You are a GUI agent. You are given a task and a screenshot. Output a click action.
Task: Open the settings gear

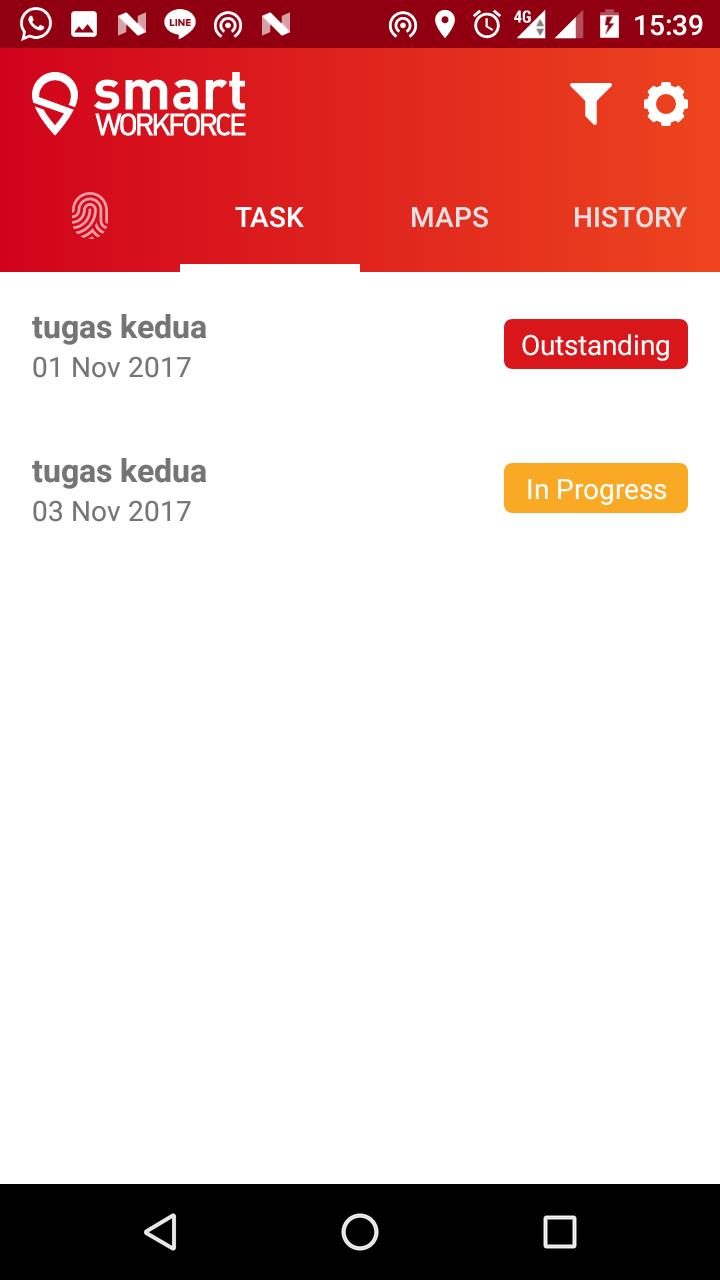[x=666, y=104]
